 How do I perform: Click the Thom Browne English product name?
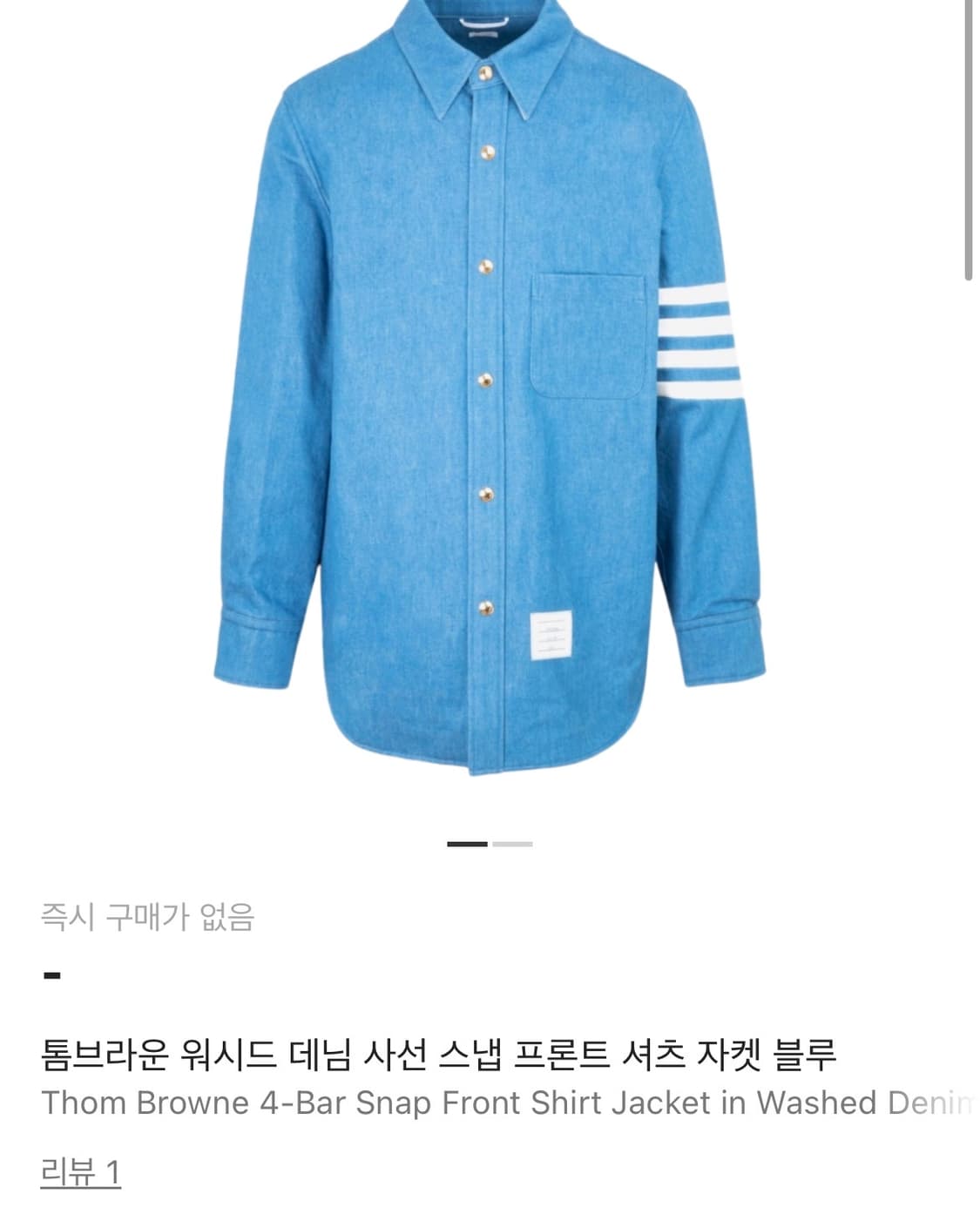click(x=488, y=1101)
